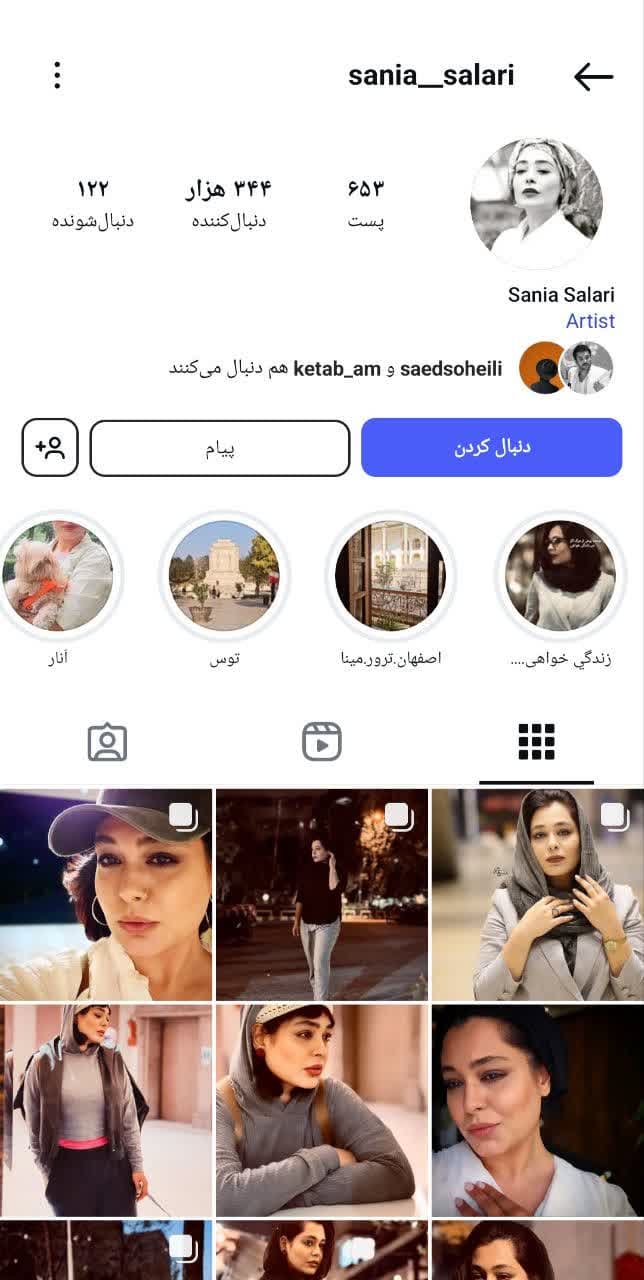Open the baseball cap selfie post
644x1280 pixels.
[106, 895]
